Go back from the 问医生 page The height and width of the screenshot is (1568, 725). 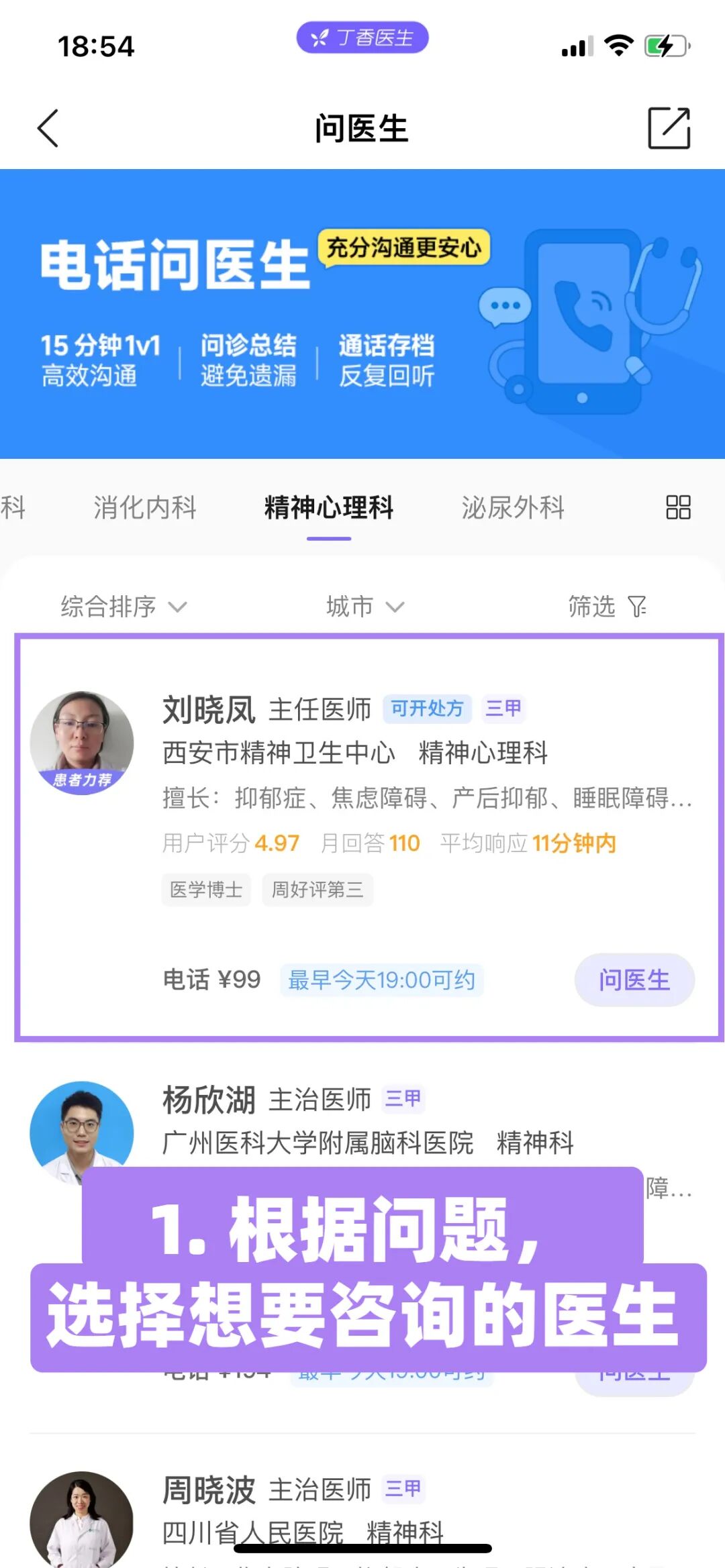point(48,128)
